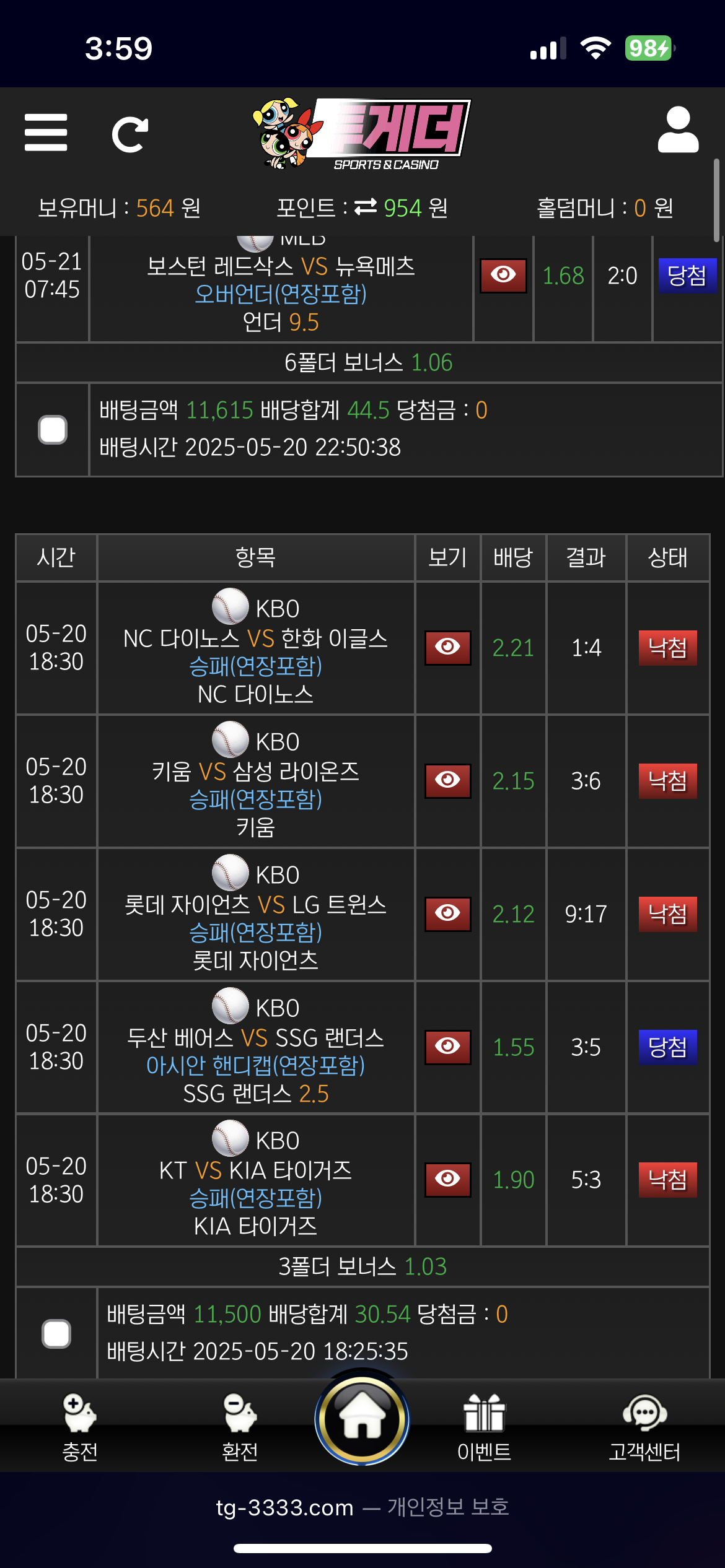725x1568 pixels.
Task: View details for 키움 vs 삼성 라이온즈 match
Action: coord(447,781)
